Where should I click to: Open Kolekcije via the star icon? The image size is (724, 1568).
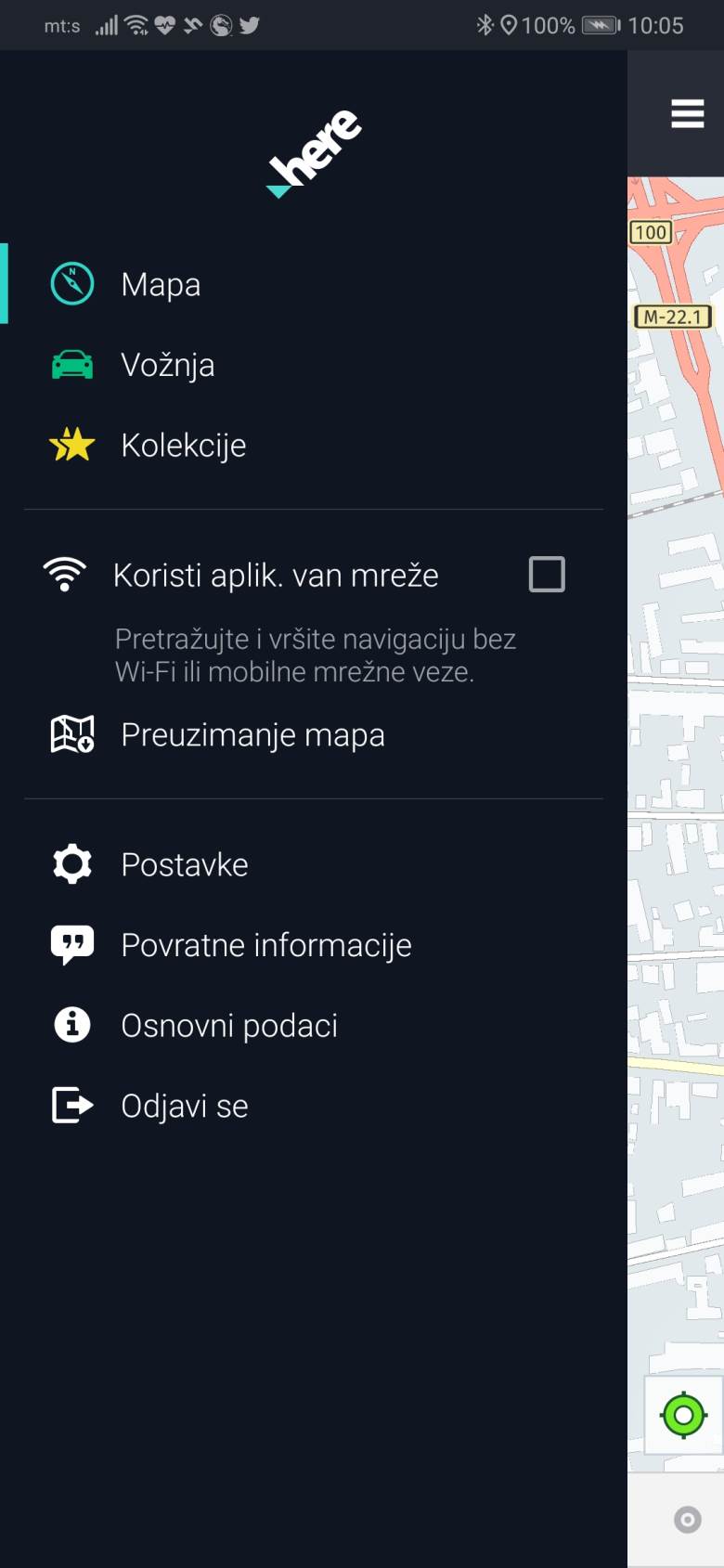[x=71, y=444]
